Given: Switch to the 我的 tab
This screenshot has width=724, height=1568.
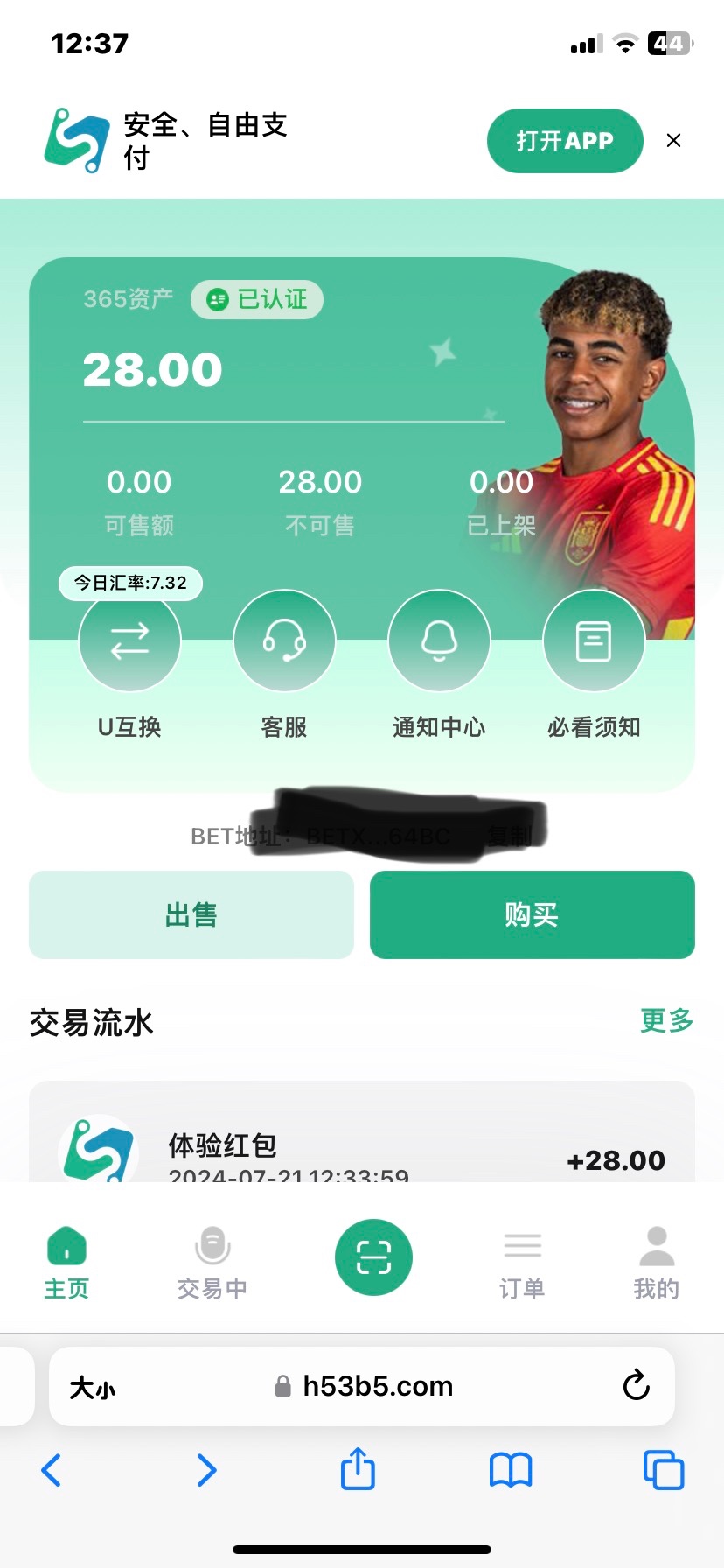Looking at the screenshot, I should coord(656,1262).
